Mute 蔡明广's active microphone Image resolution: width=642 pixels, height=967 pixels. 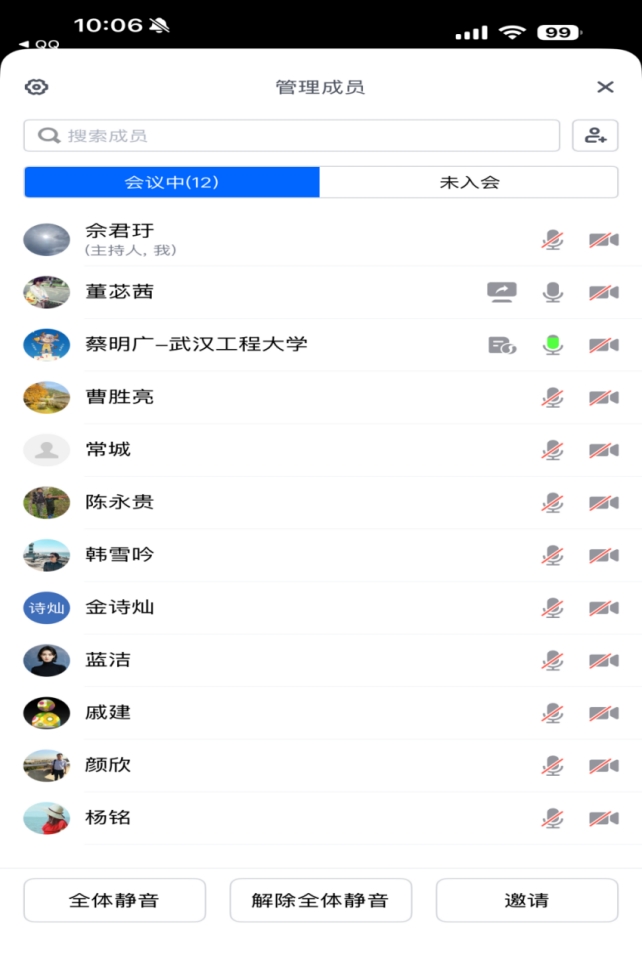click(x=553, y=345)
